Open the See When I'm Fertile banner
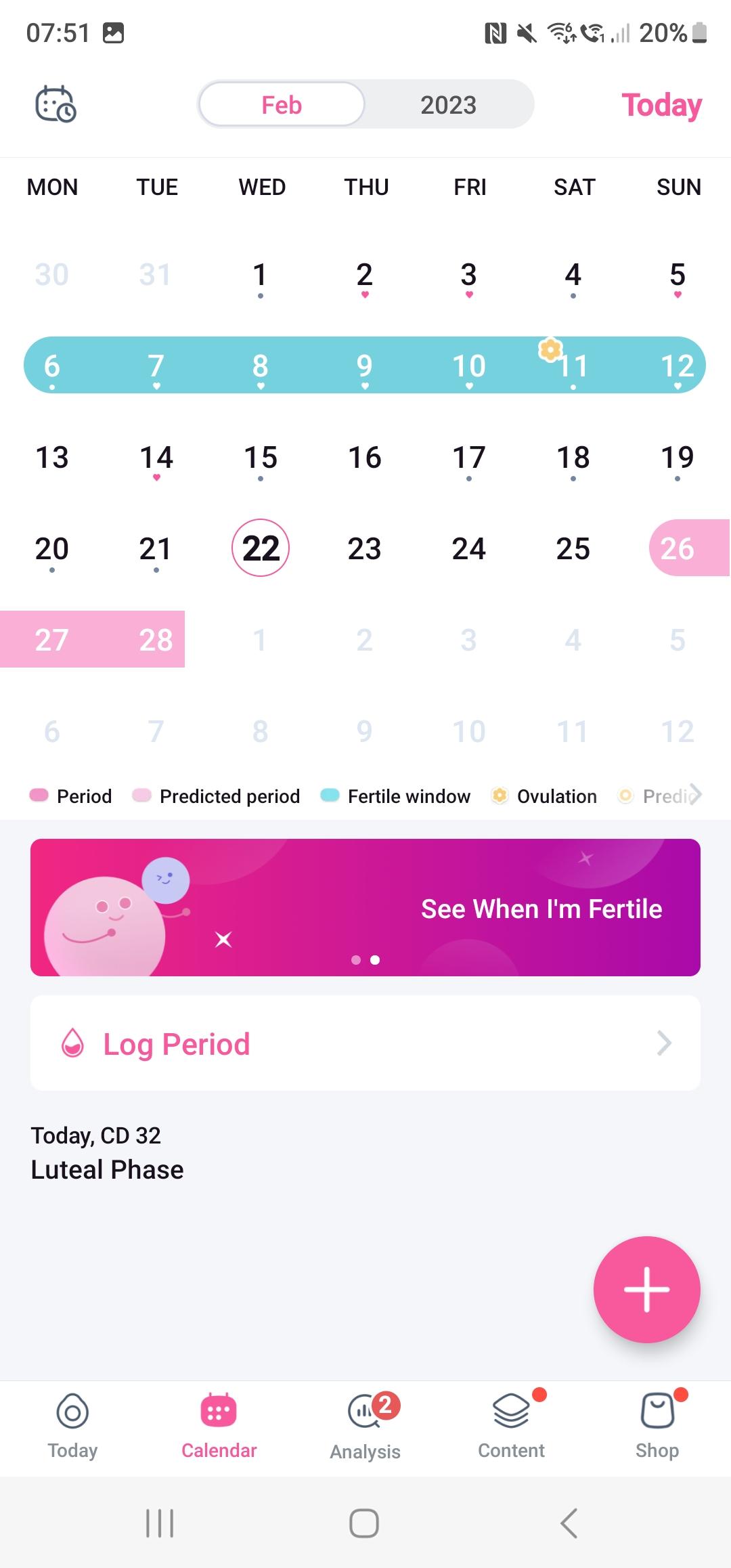Image resolution: width=731 pixels, height=1568 pixels. [365, 907]
